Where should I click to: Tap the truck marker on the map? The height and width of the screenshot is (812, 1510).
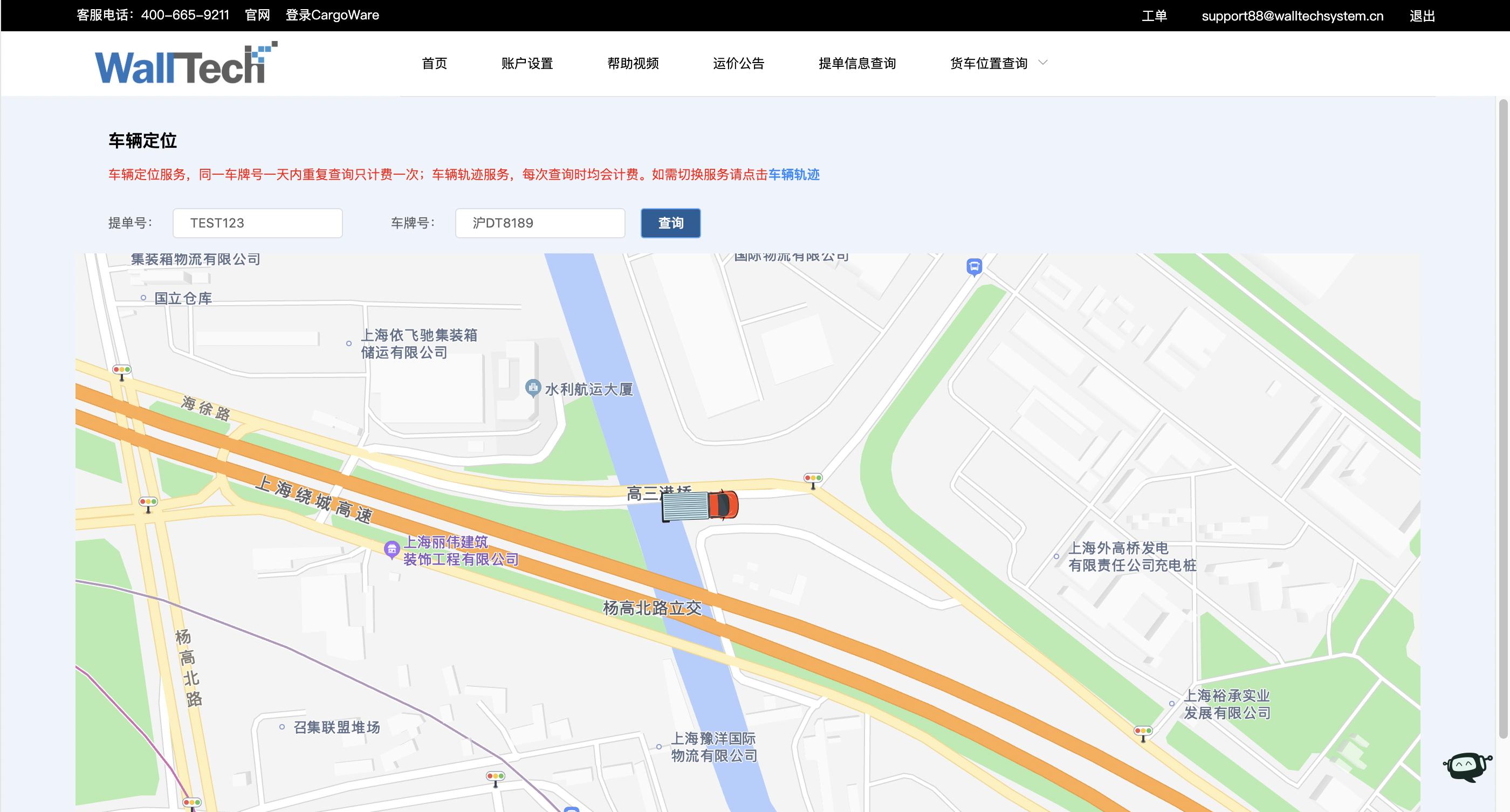click(x=700, y=506)
